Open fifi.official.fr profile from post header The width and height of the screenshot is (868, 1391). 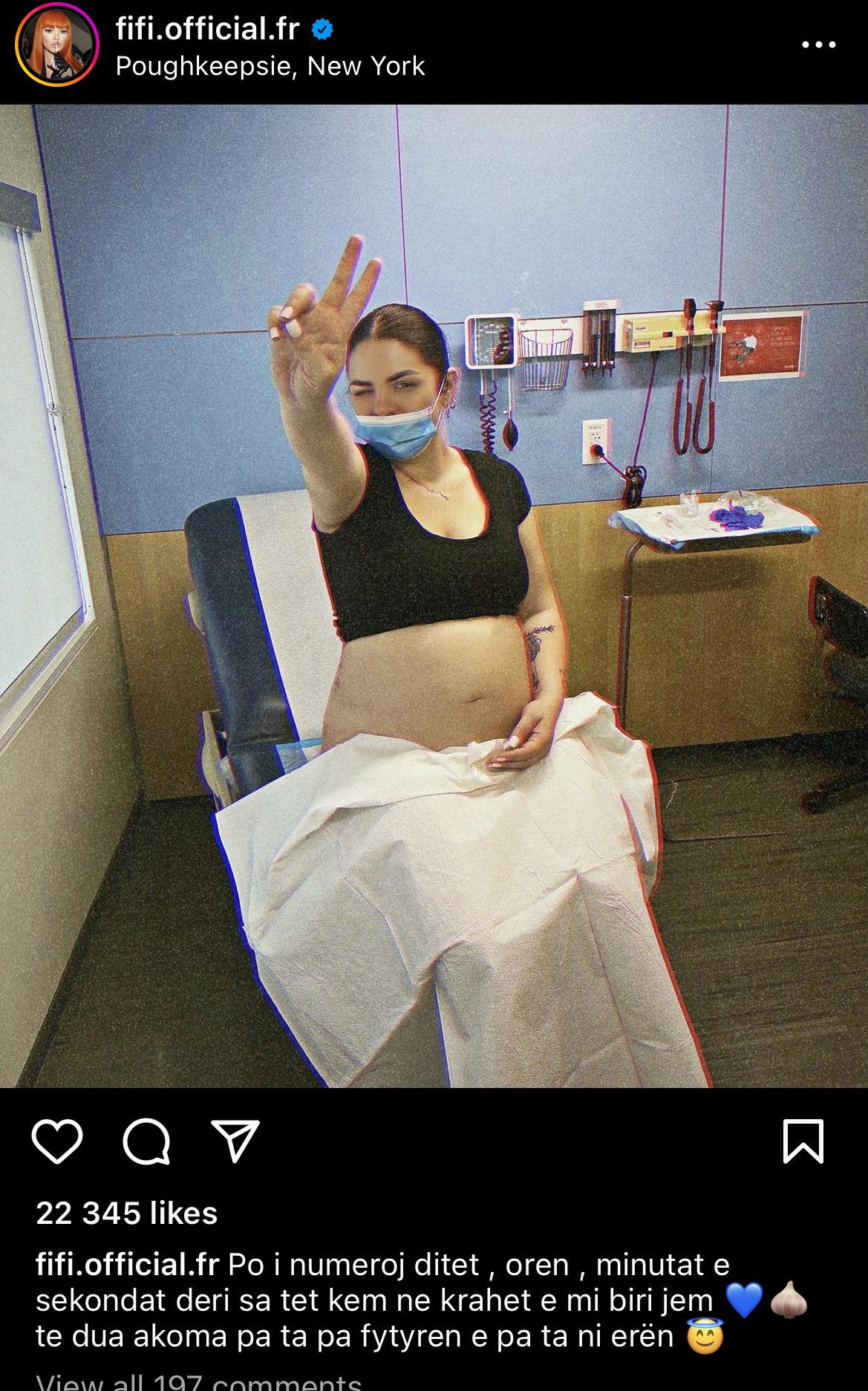coord(208,29)
